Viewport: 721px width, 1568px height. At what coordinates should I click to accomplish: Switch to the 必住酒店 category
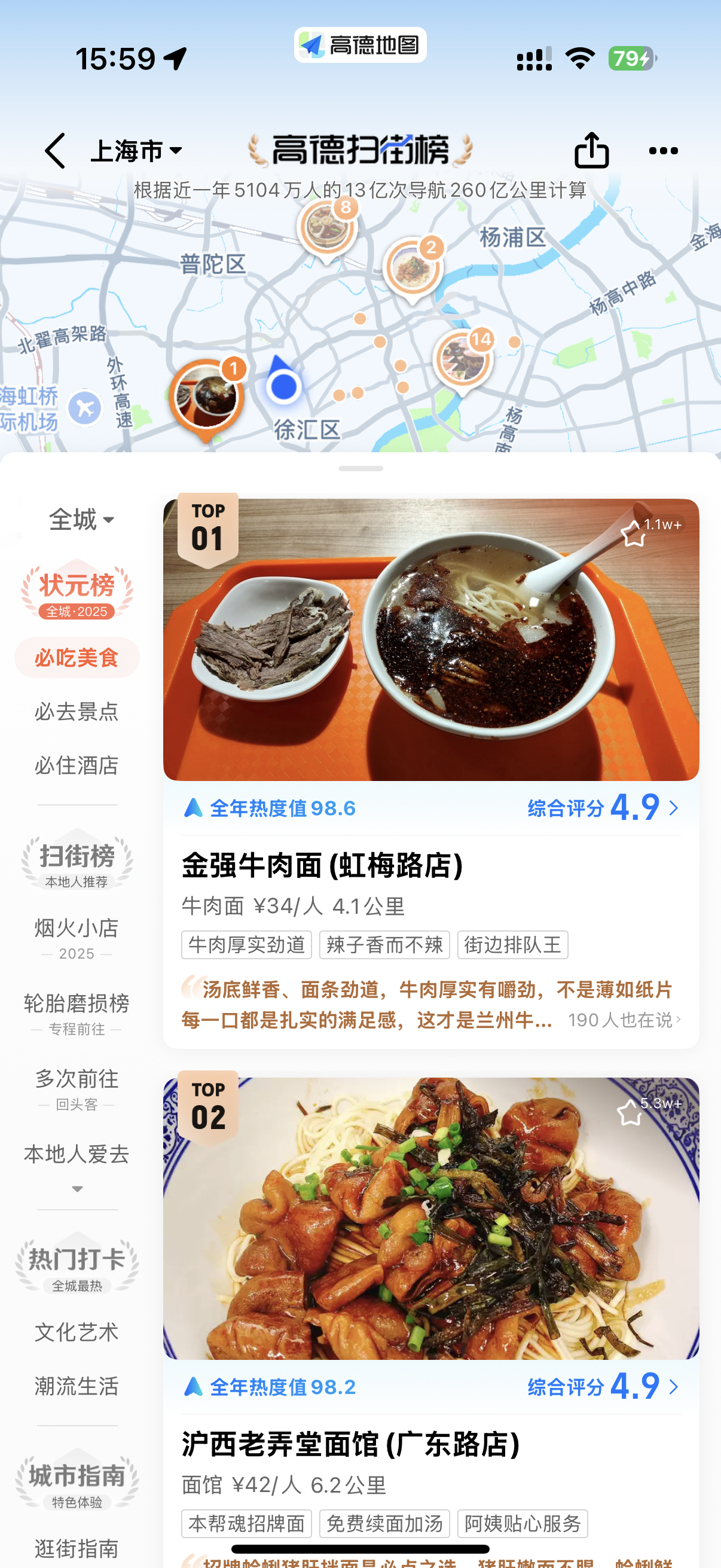coord(77,765)
